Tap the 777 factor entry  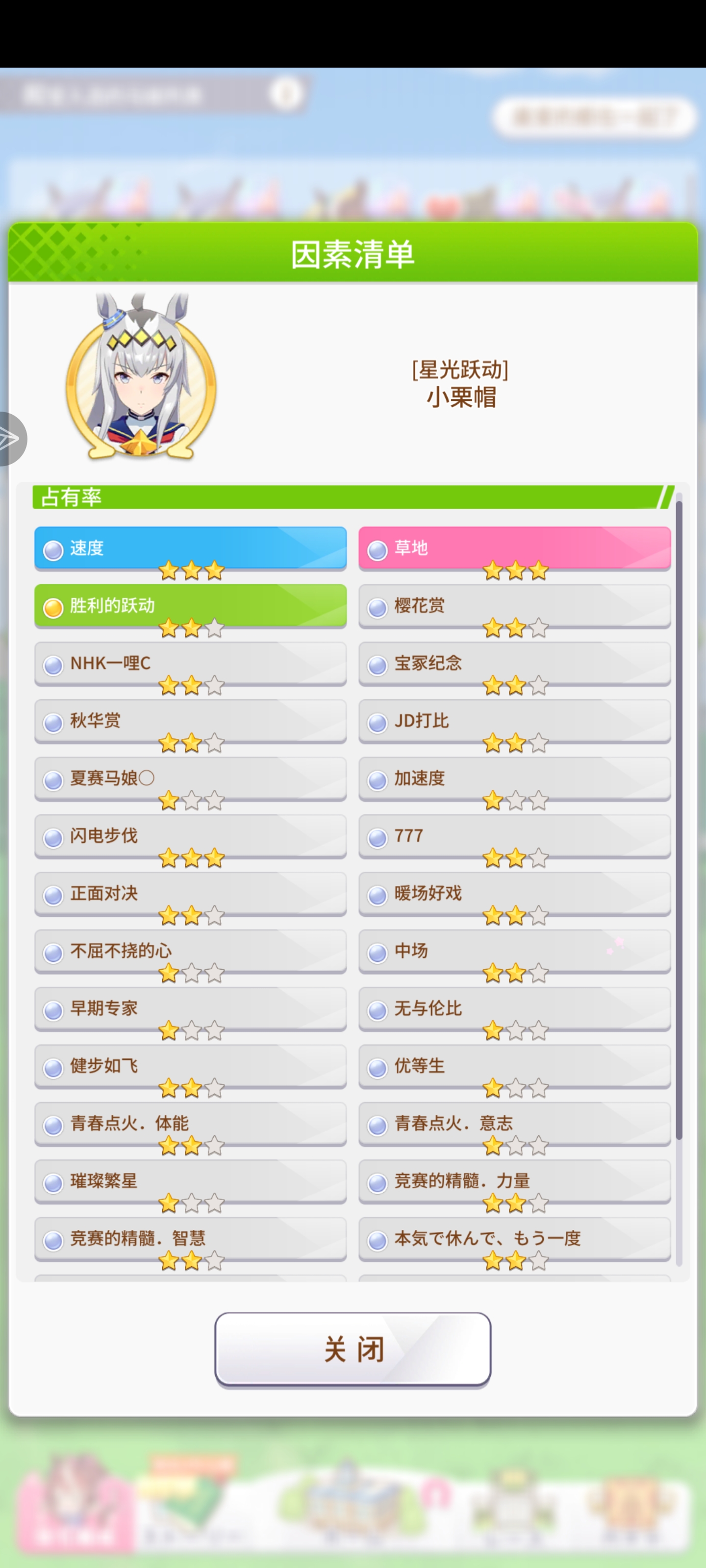(514, 836)
